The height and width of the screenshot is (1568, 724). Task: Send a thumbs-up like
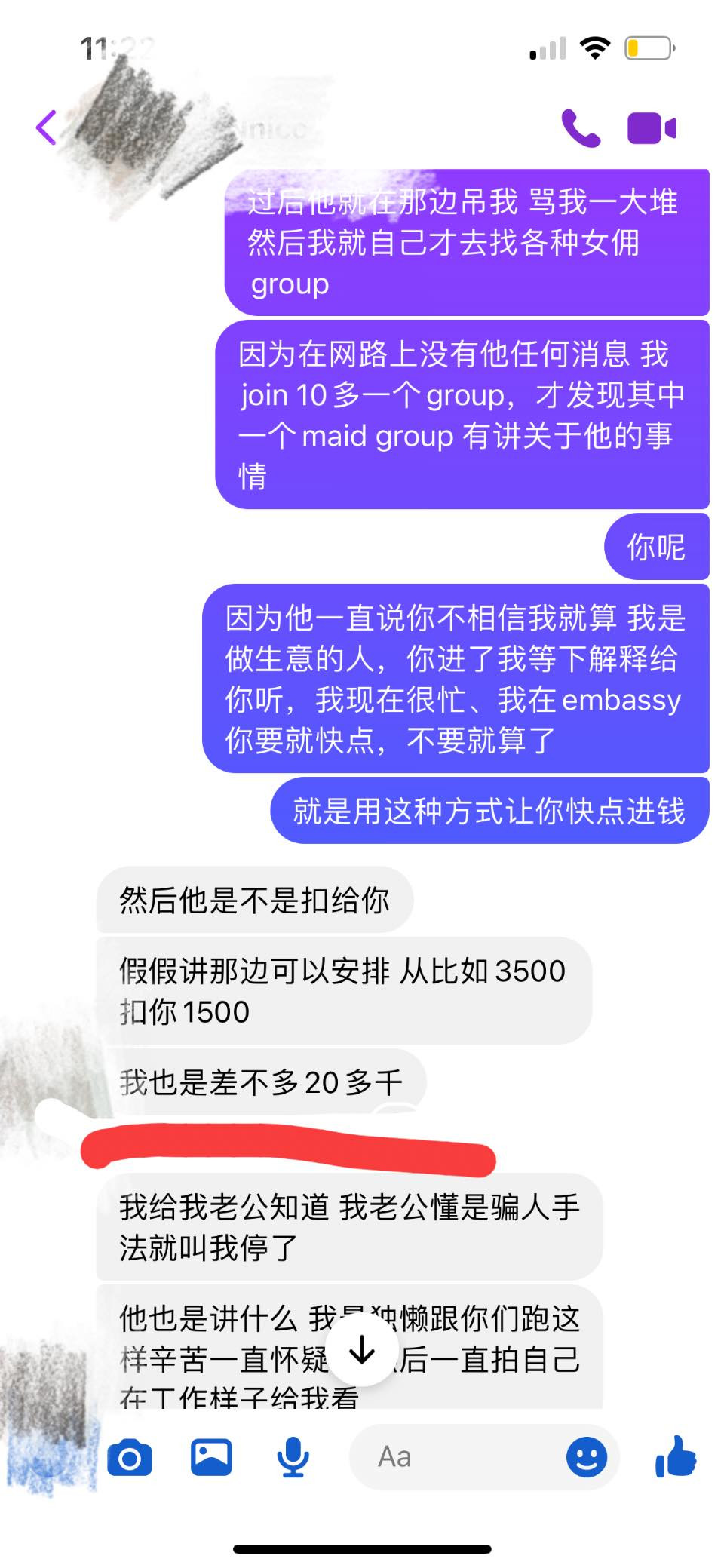676,1456
